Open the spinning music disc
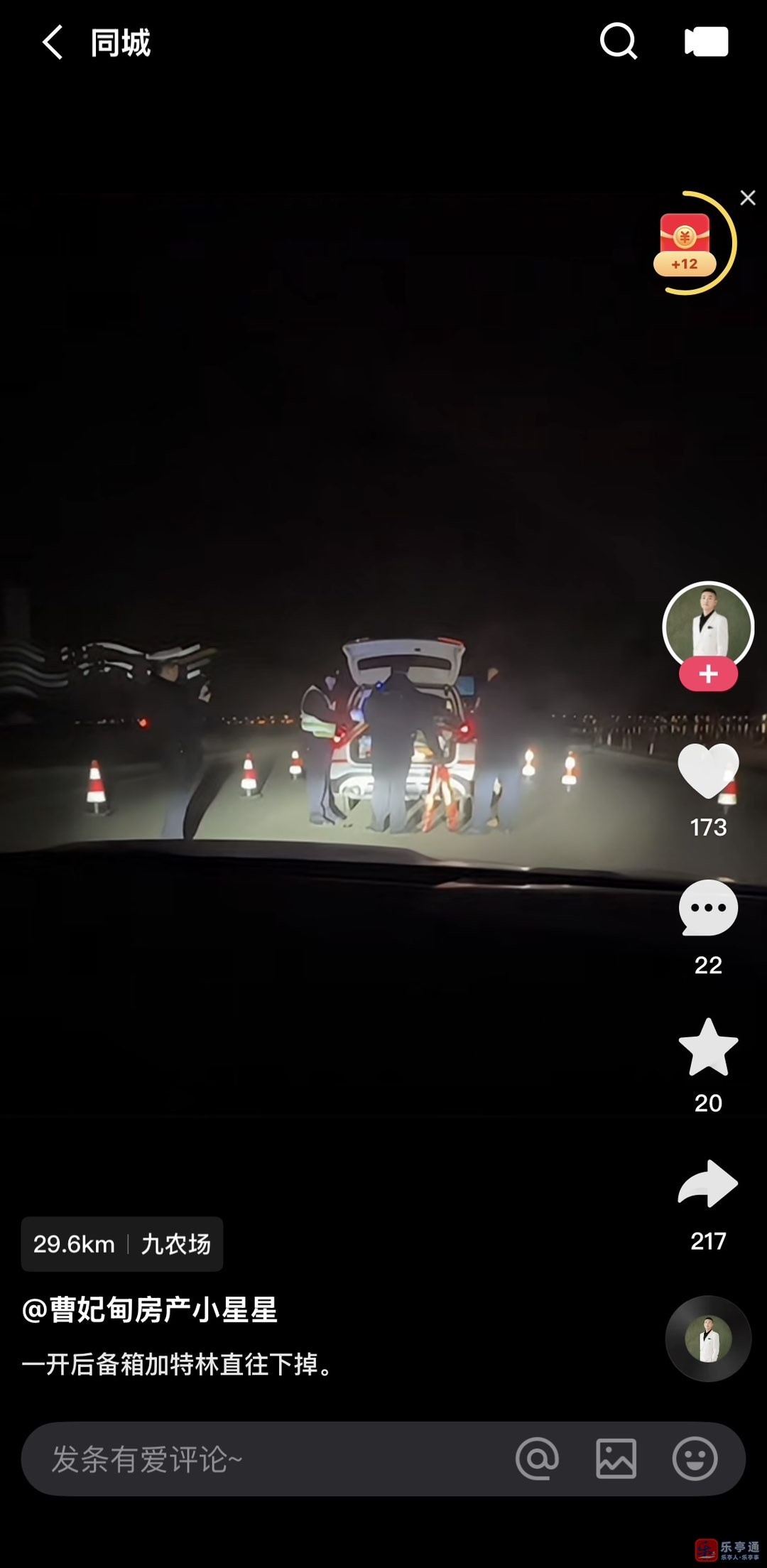This screenshot has height=1568, width=767. [x=708, y=1339]
